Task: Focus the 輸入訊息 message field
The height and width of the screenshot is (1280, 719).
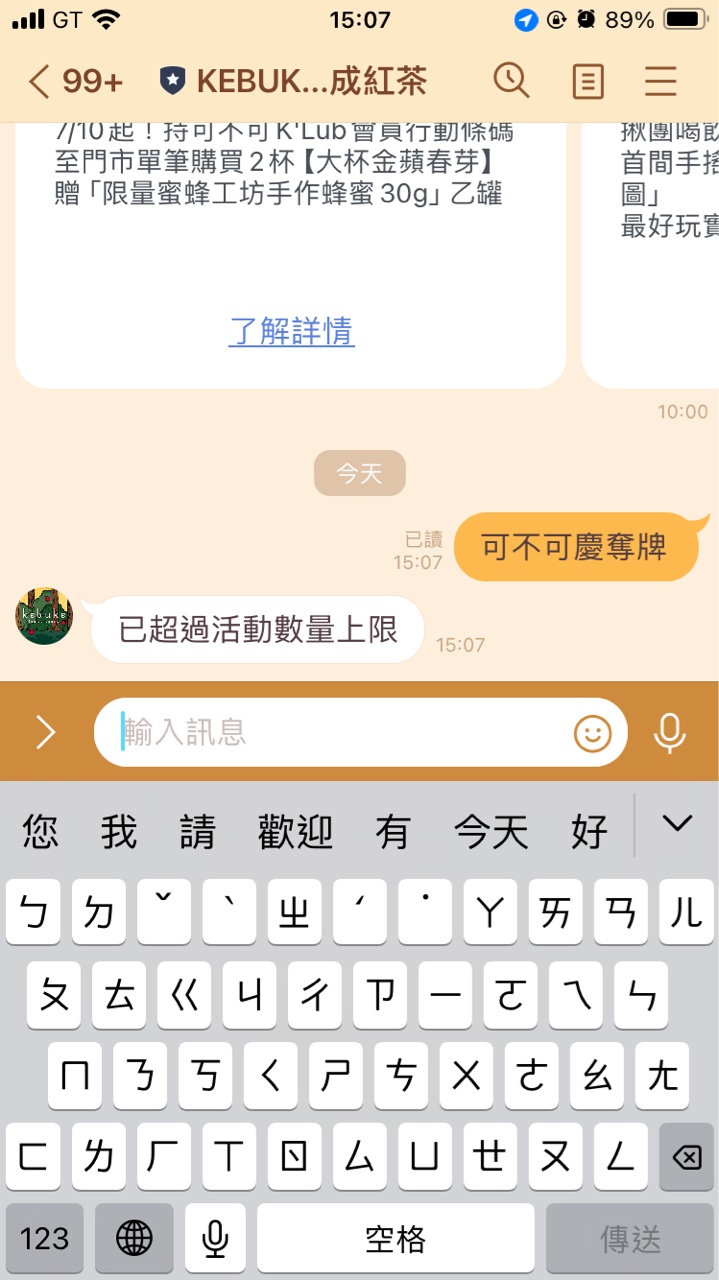Action: pyautogui.click(x=340, y=733)
